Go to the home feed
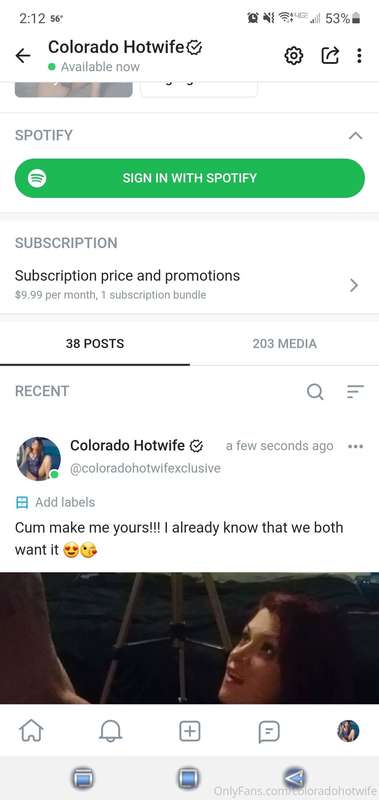The width and height of the screenshot is (379, 800). click(x=31, y=732)
